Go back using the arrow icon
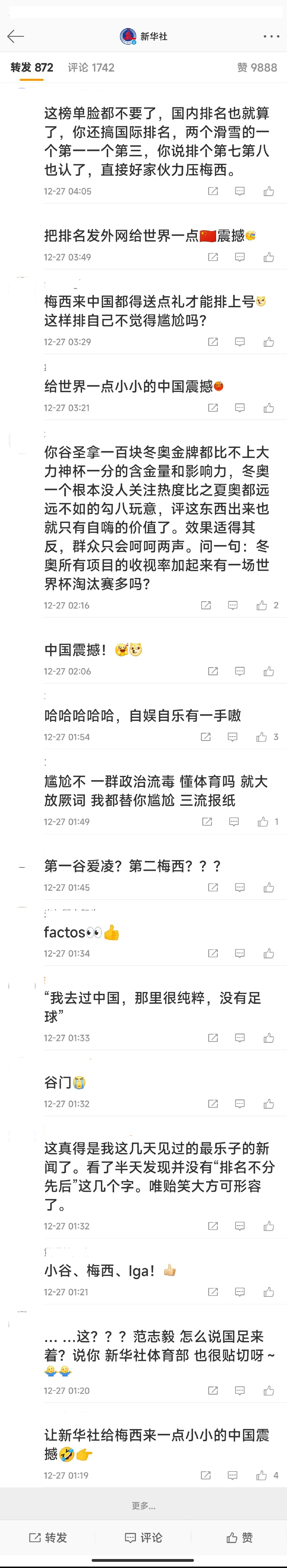287x1568 pixels. click(x=16, y=36)
